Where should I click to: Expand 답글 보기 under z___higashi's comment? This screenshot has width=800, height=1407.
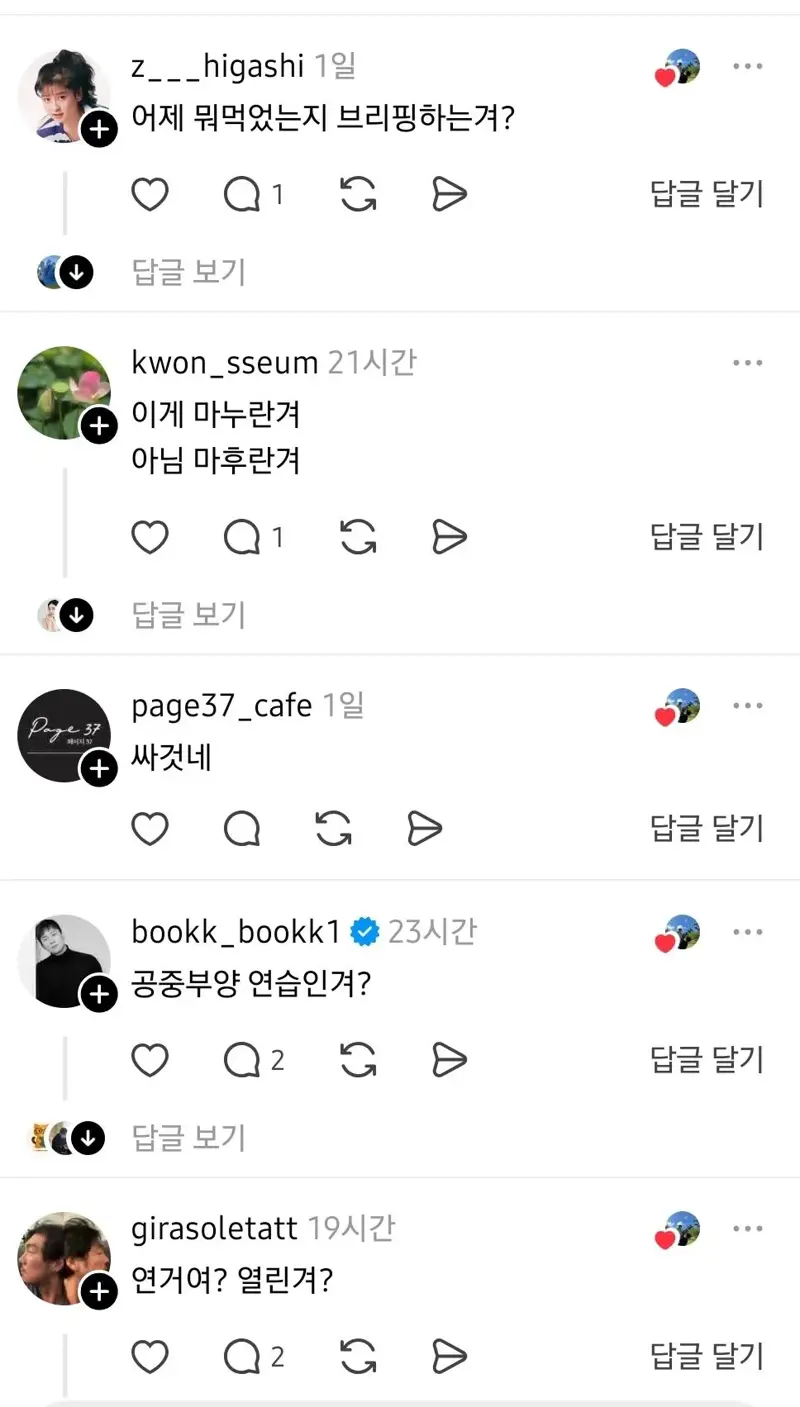click(188, 271)
